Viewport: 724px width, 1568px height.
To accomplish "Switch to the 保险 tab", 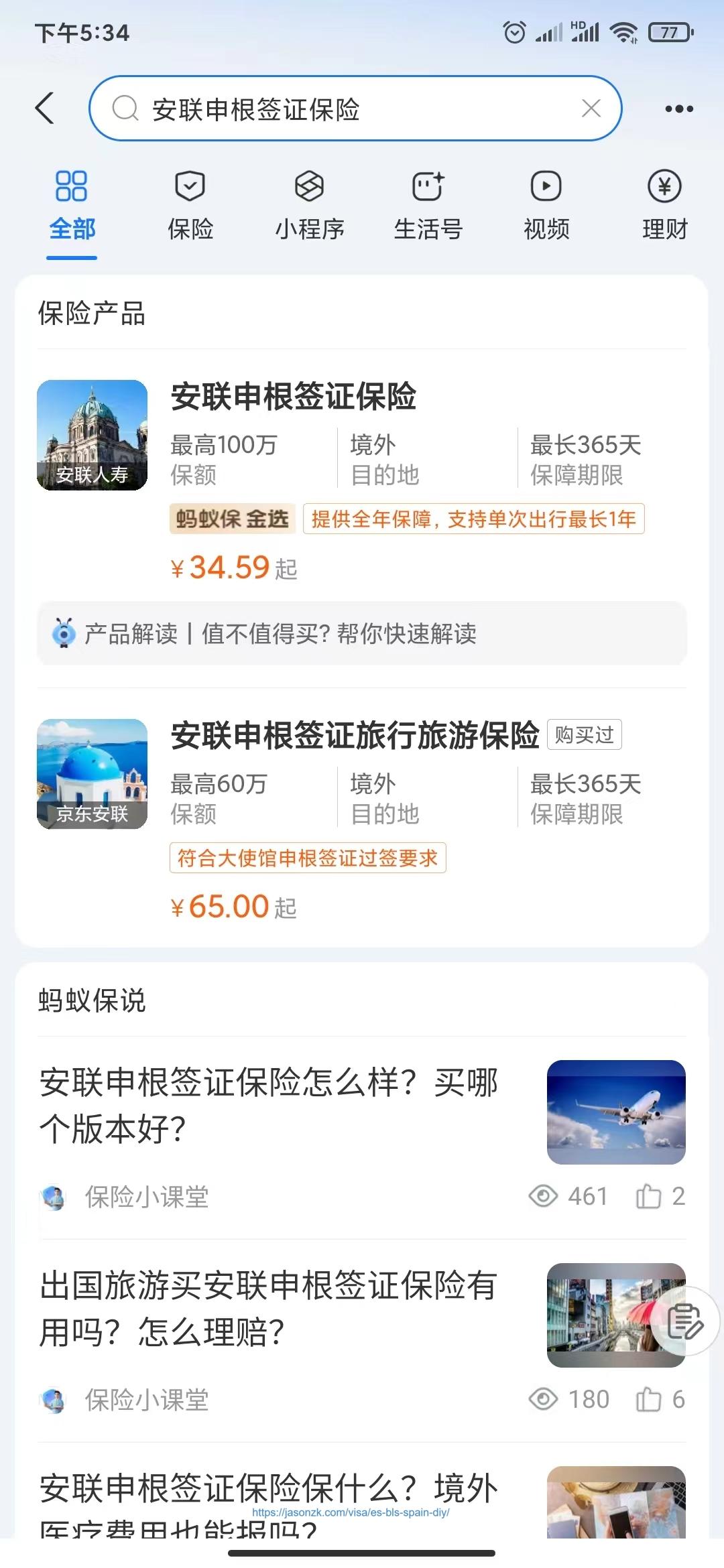I will (x=190, y=205).
